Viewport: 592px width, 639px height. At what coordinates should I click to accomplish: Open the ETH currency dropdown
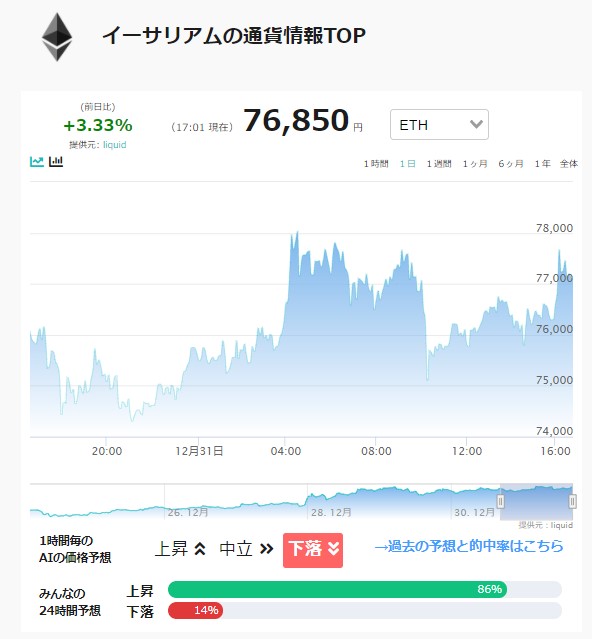[x=439, y=124]
